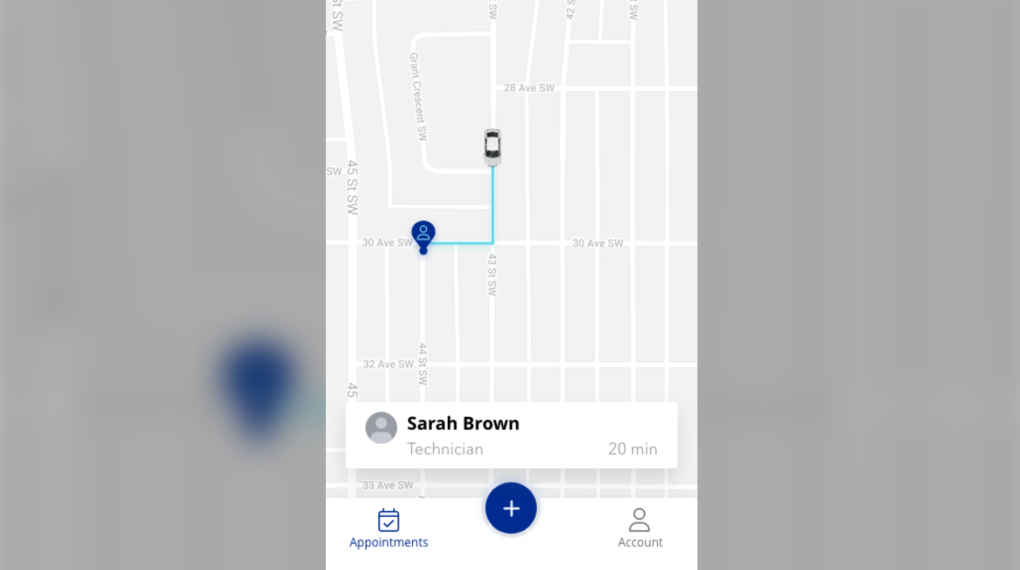Tap the plus floating action button
The height and width of the screenshot is (570, 1020).
(511, 508)
